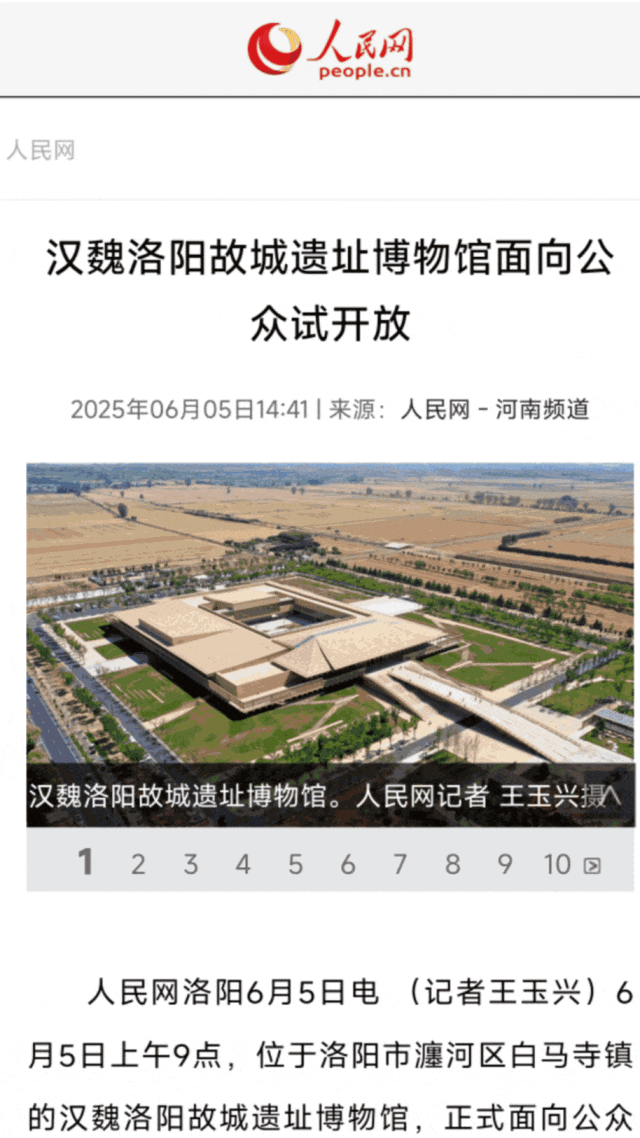
Task: Show photo page 6
Action: coord(347,864)
